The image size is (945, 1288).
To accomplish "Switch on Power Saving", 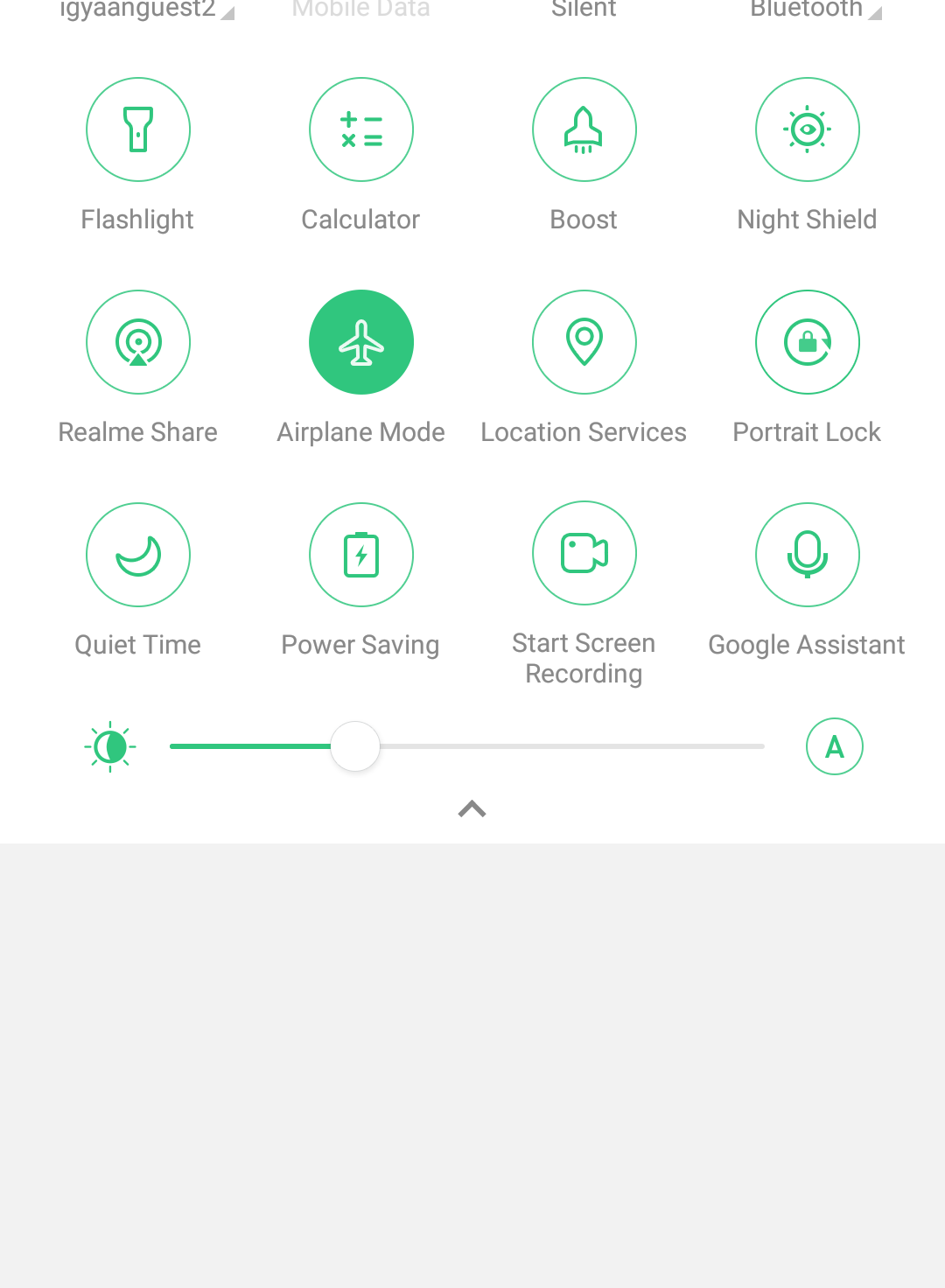I will 361,555.
